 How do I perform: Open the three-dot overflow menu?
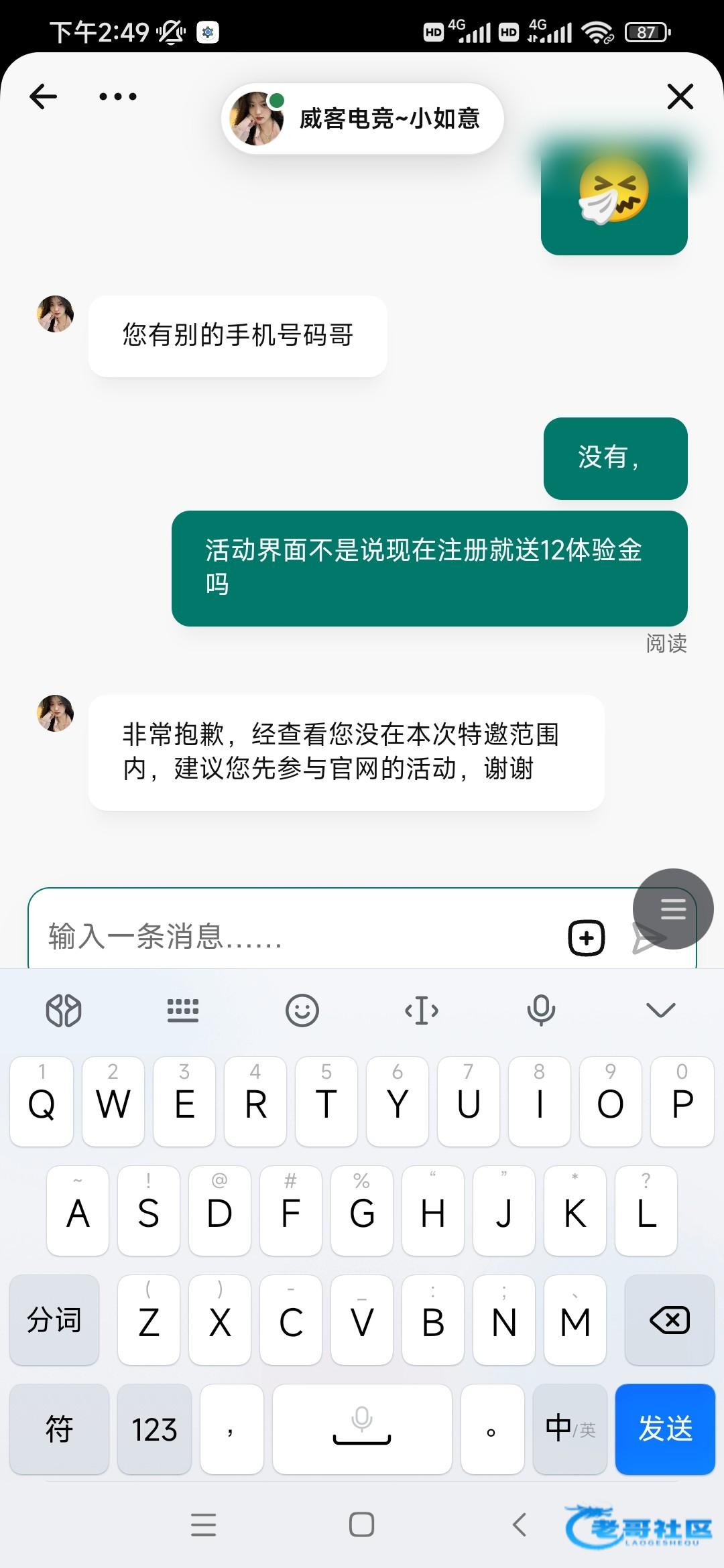[x=118, y=96]
